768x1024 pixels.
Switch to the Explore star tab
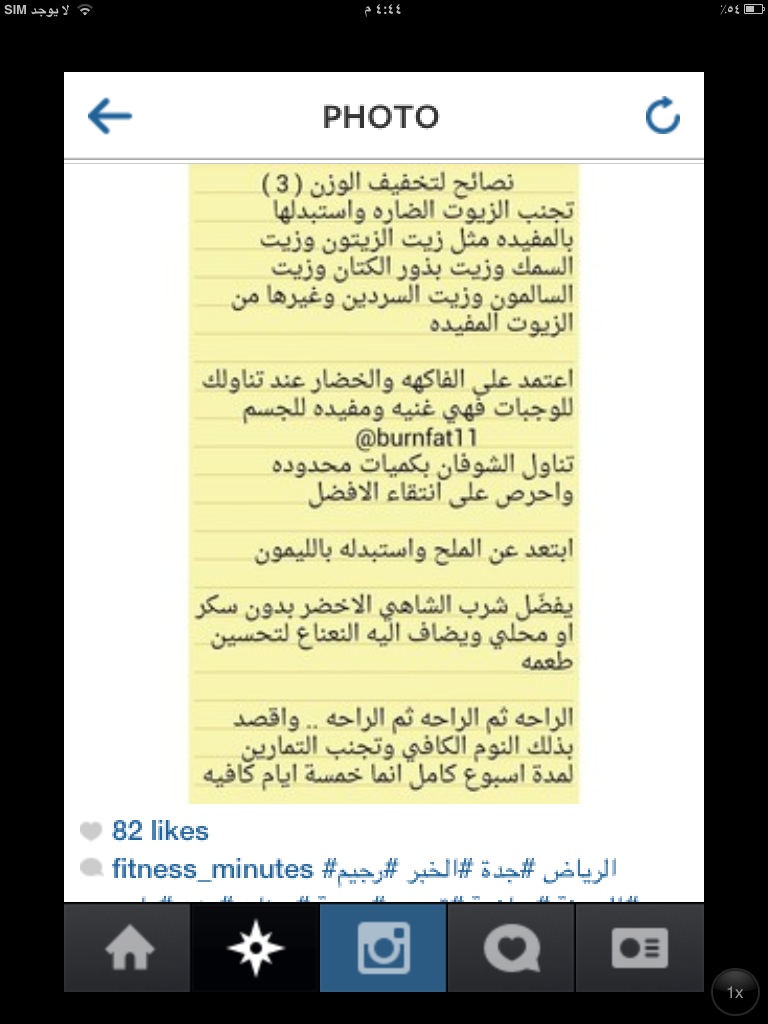coord(255,948)
